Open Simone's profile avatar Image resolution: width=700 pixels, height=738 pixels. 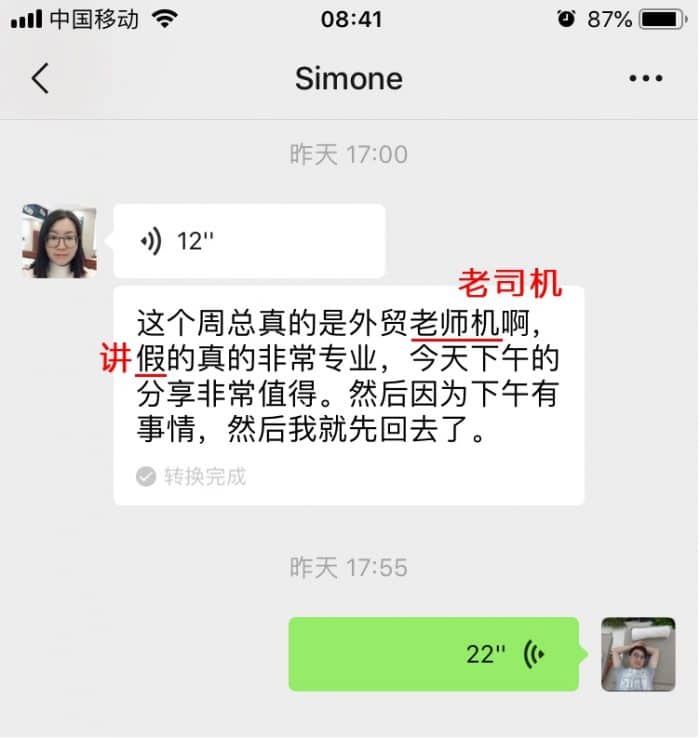click(x=59, y=241)
